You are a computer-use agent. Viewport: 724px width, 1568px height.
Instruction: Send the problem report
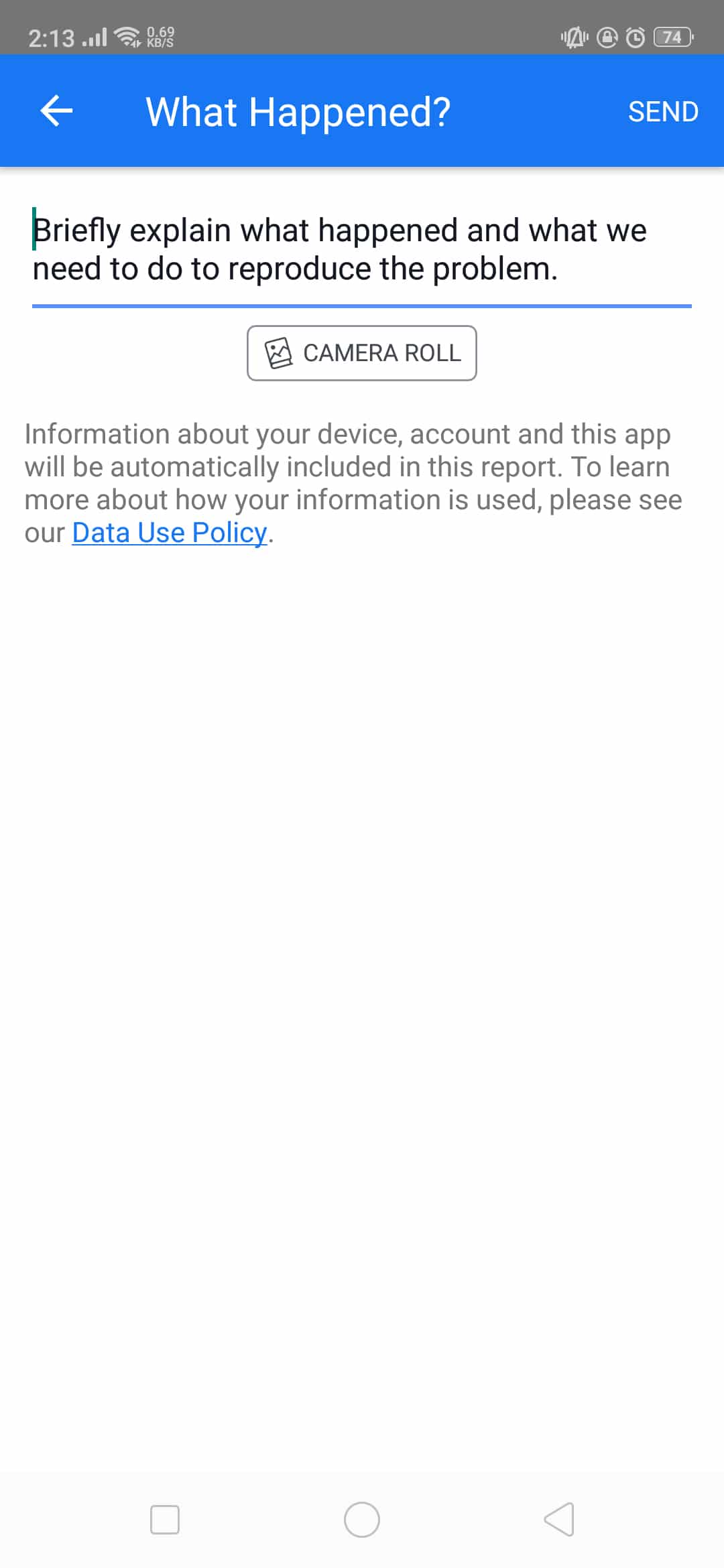(x=662, y=112)
